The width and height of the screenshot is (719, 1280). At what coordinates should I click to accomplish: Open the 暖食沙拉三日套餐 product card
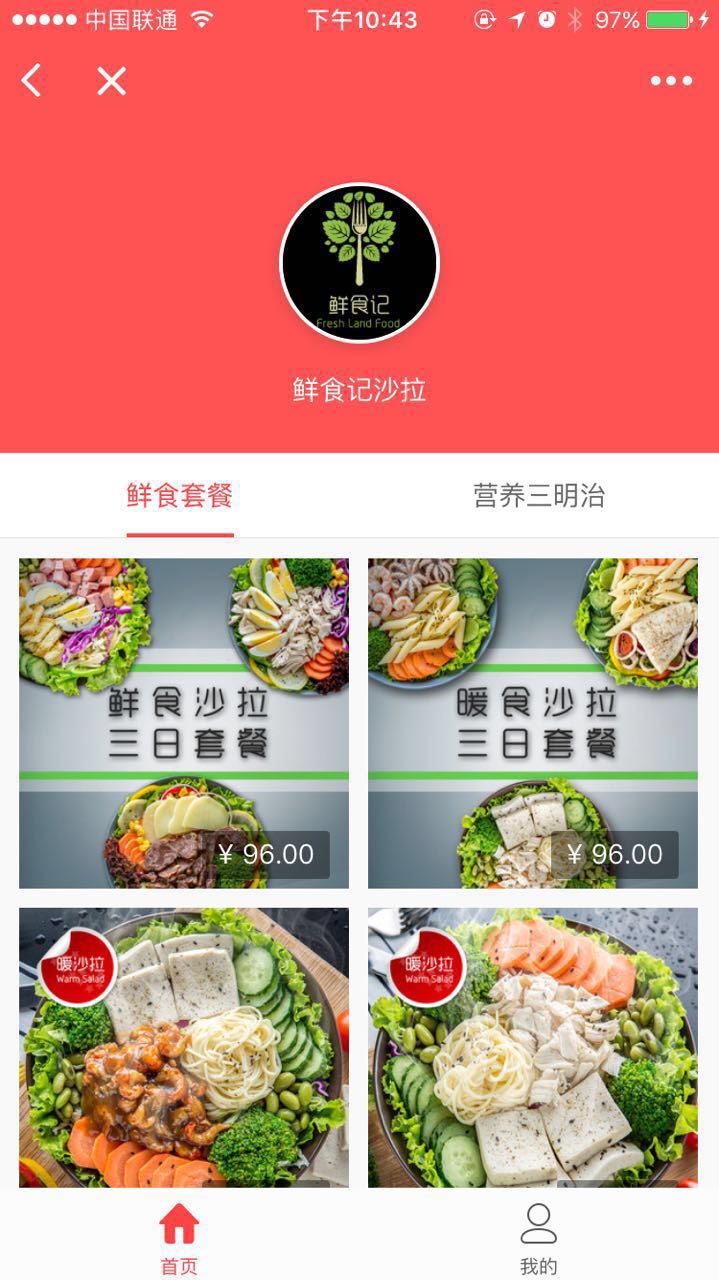coord(533,723)
